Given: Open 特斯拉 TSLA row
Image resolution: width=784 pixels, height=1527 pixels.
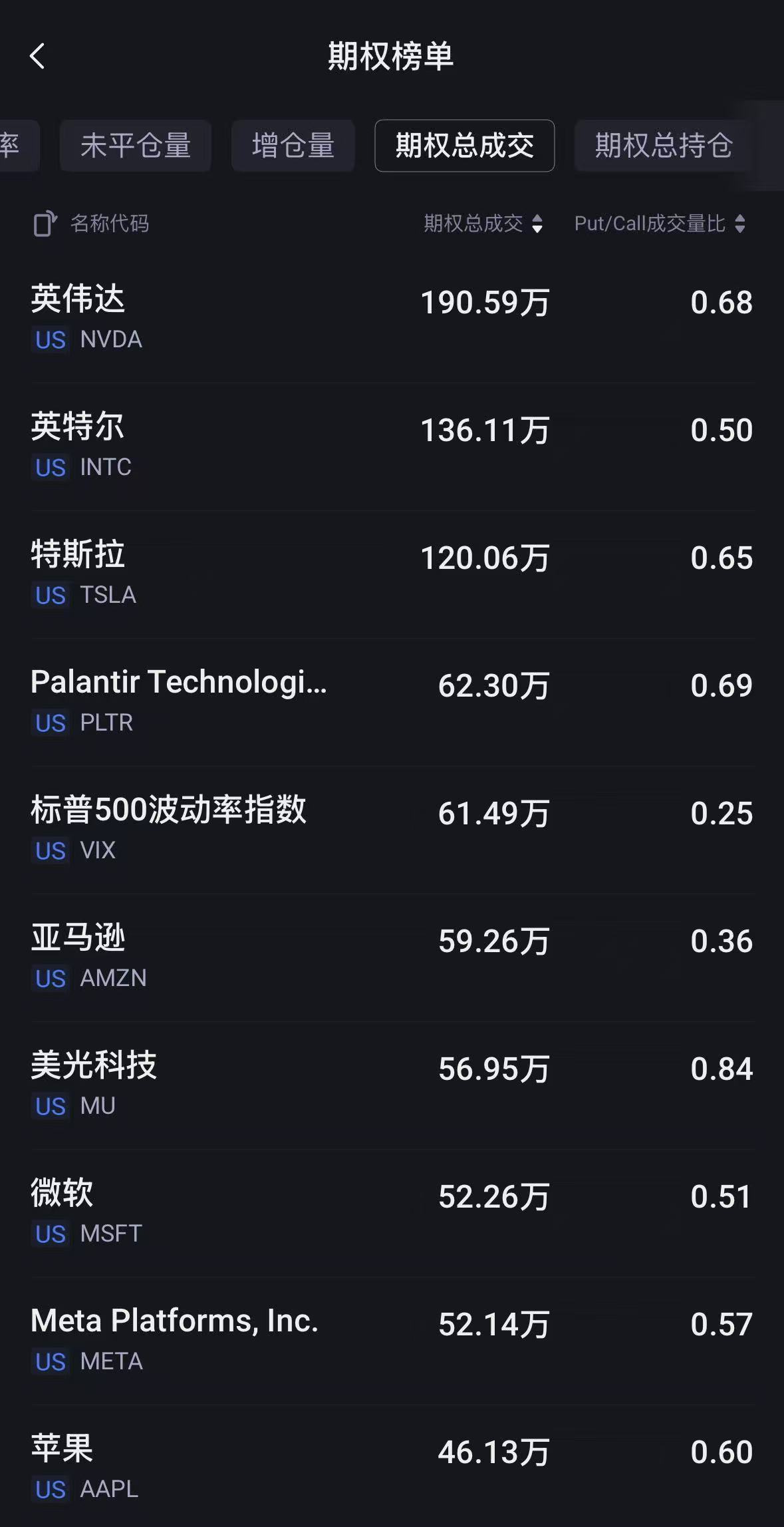Looking at the screenshot, I should [392, 574].
